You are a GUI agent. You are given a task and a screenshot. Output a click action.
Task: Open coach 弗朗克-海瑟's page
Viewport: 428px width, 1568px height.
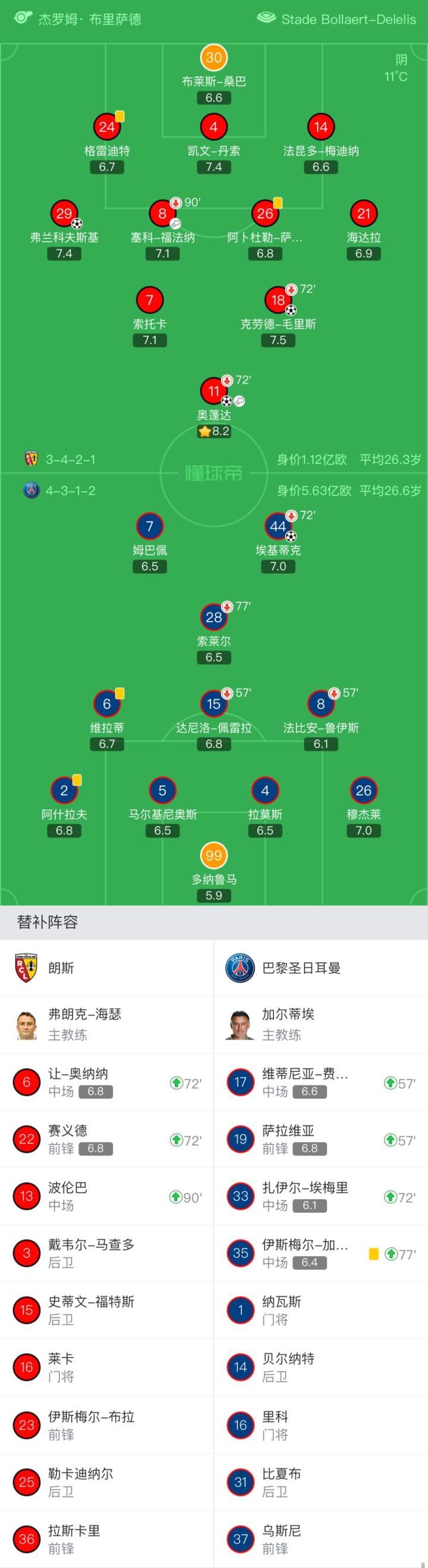tap(106, 1025)
